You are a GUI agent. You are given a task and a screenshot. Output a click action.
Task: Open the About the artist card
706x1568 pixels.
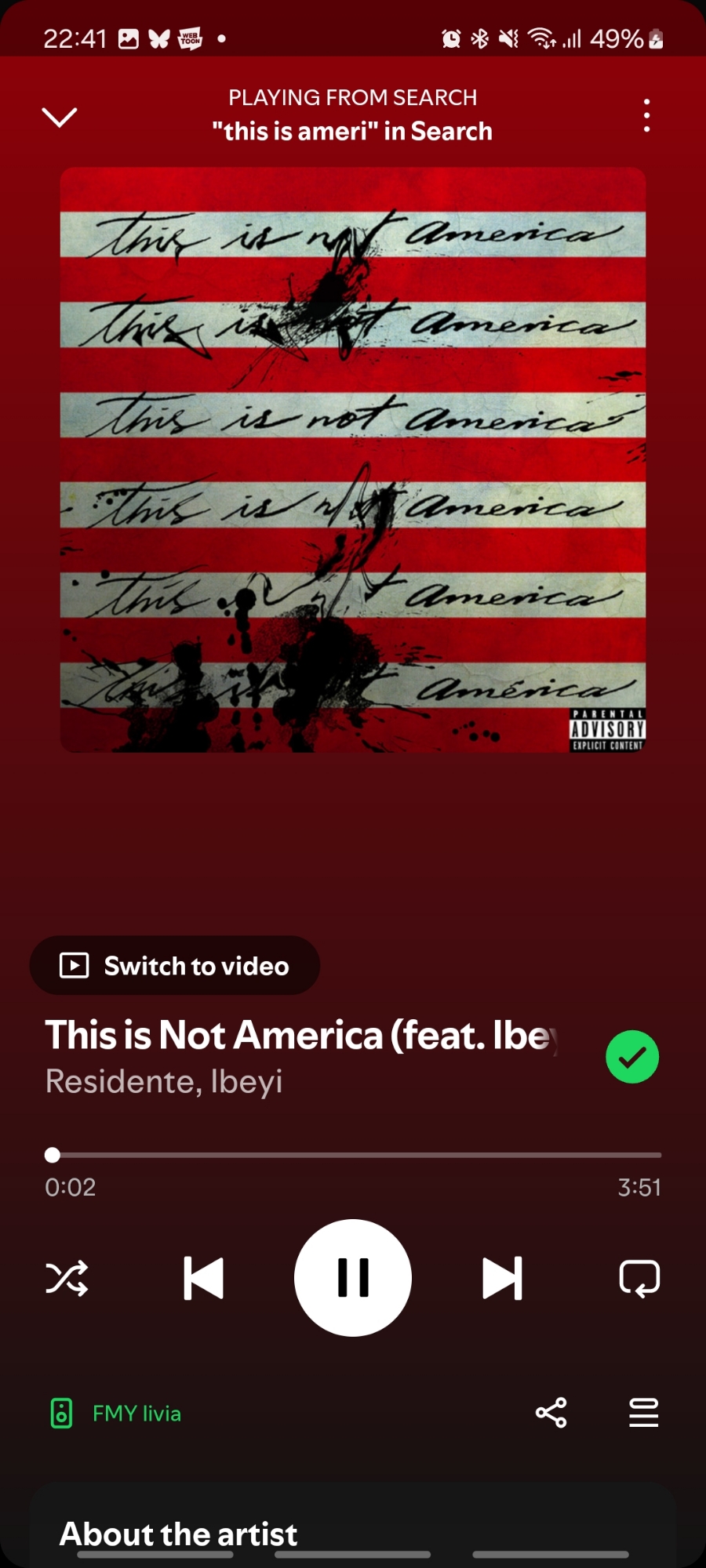pos(179,1534)
